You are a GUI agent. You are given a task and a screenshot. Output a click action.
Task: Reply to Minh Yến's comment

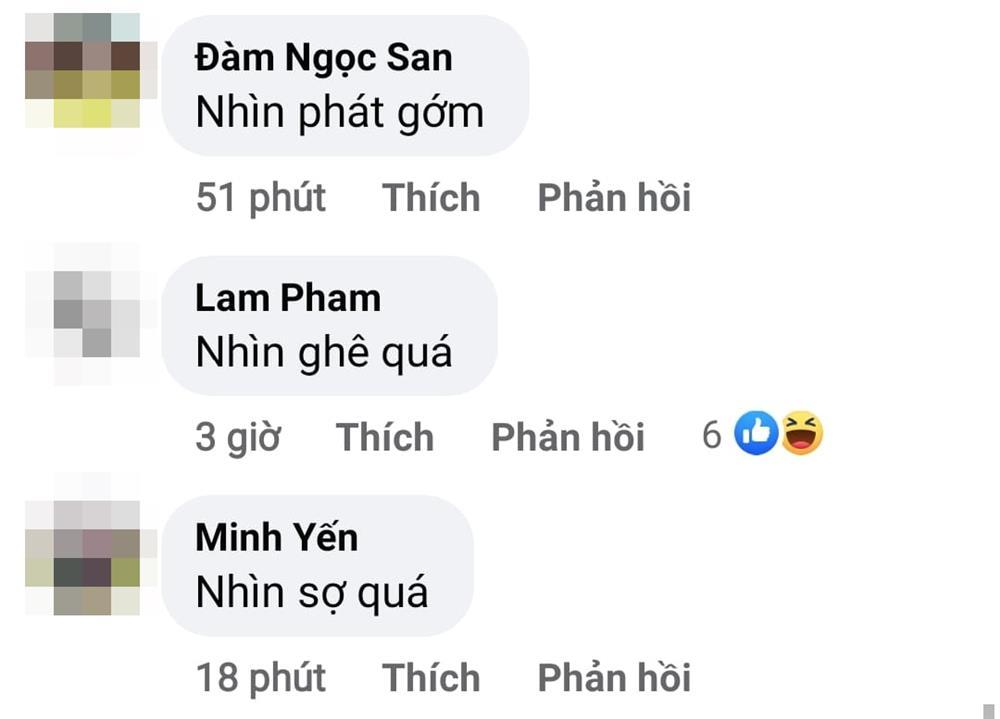point(614,677)
